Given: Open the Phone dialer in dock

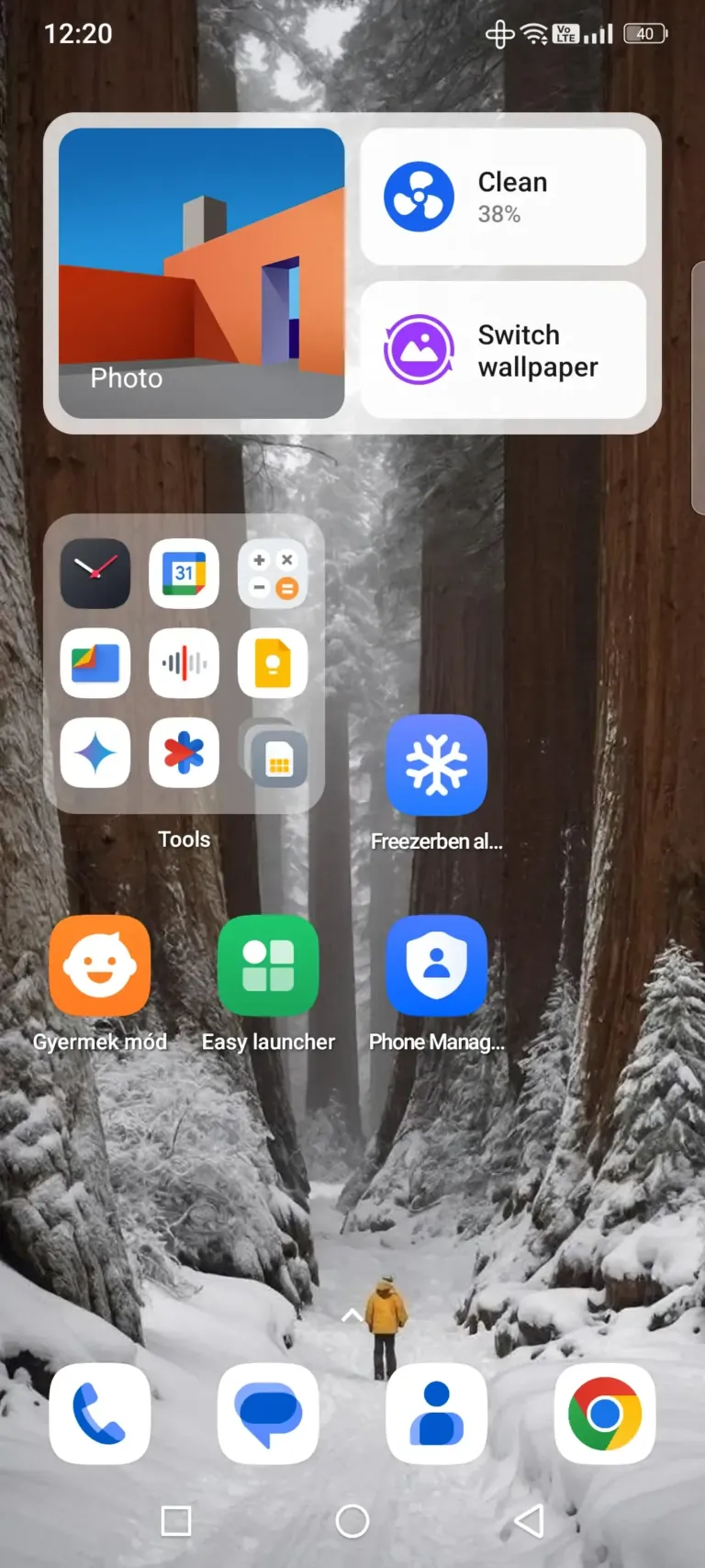Looking at the screenshot, I should pyautogui.click(x=100, y=1413).
